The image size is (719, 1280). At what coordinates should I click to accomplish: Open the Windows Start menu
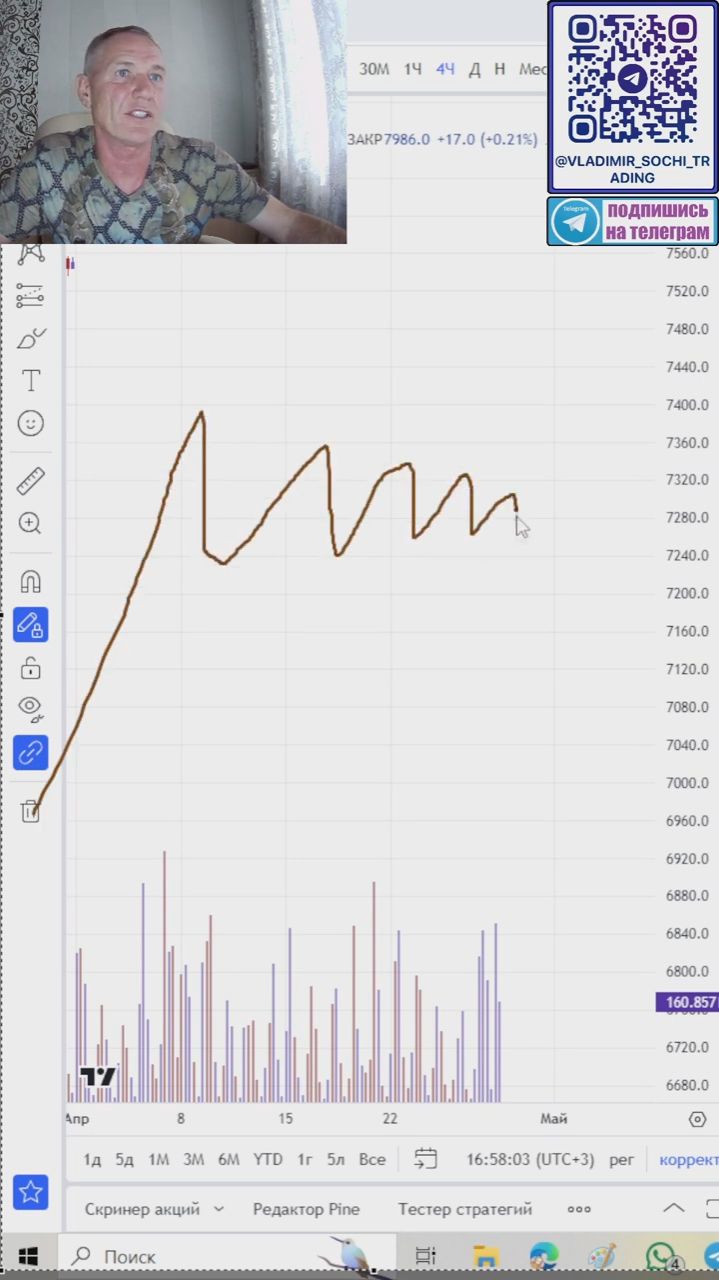click(27, 1256)
